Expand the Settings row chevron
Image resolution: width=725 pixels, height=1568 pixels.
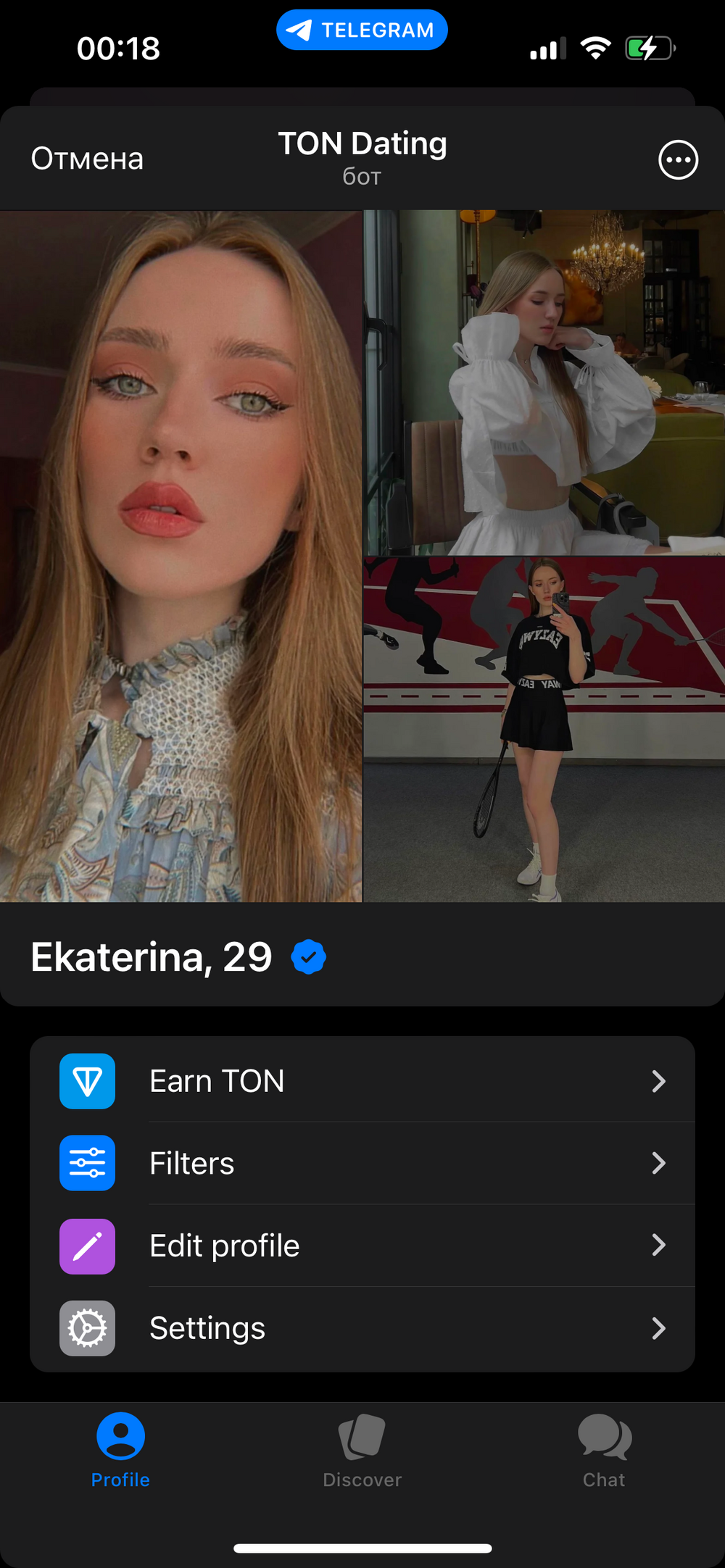659,1328
